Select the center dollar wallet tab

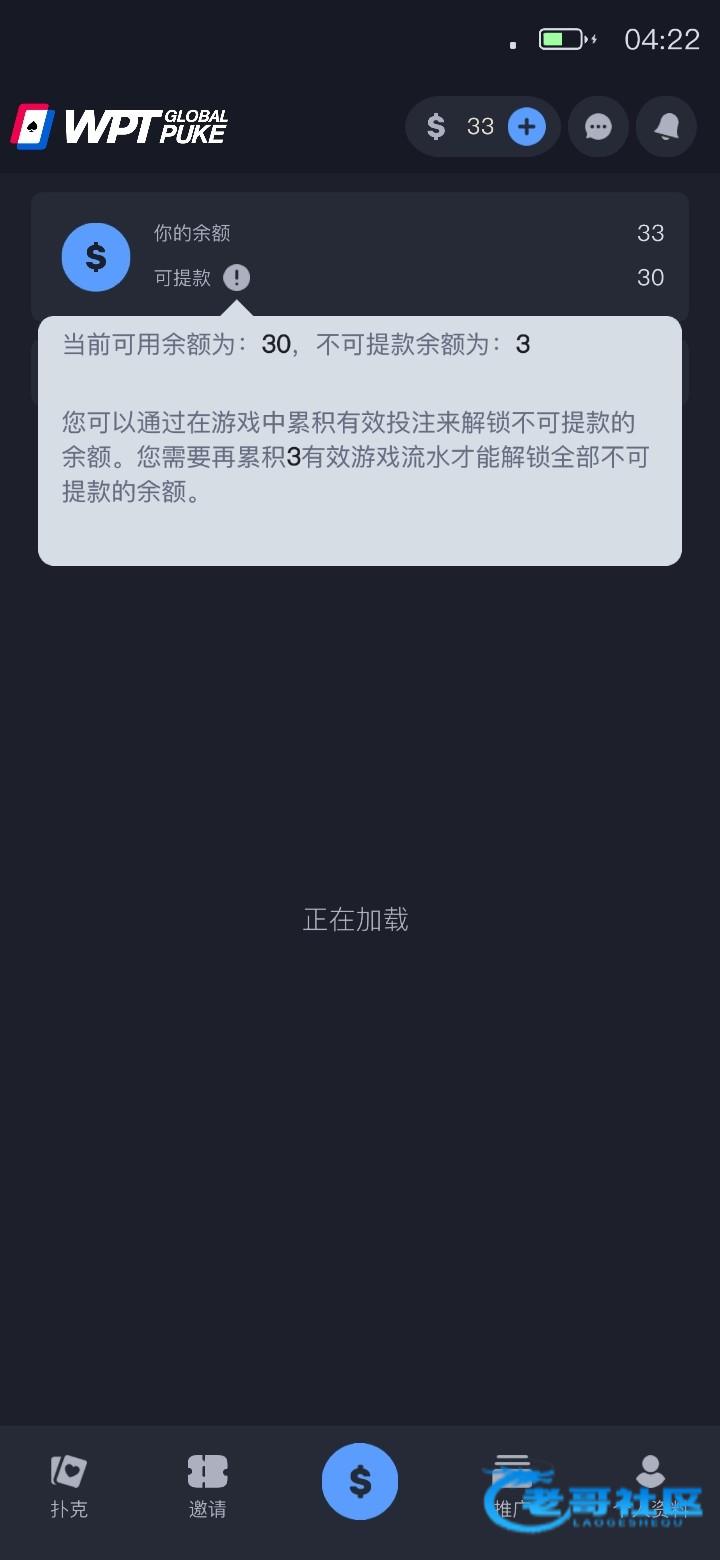click(360, 1482)
